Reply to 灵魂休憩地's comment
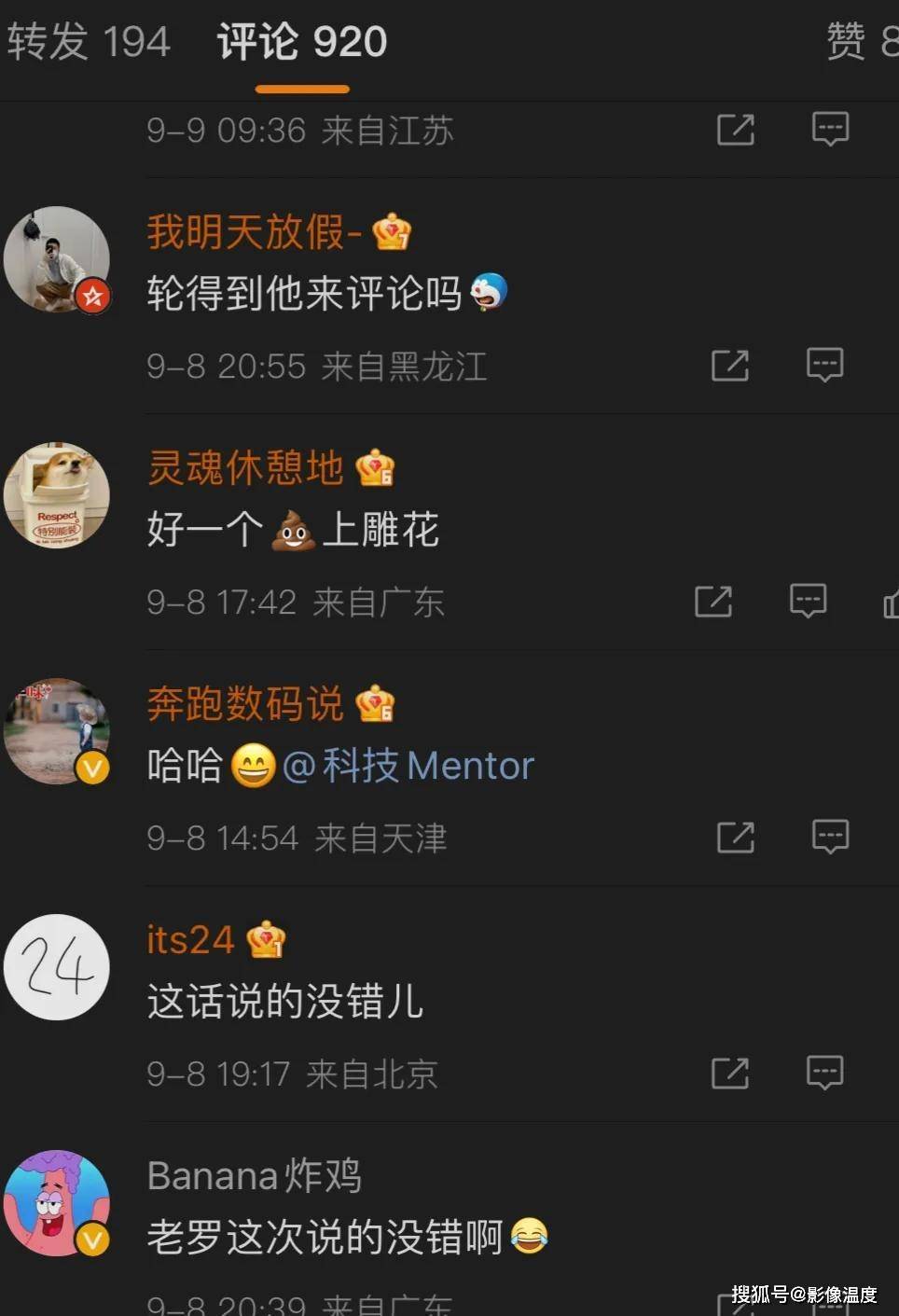899x1316 pixels. 808,601
